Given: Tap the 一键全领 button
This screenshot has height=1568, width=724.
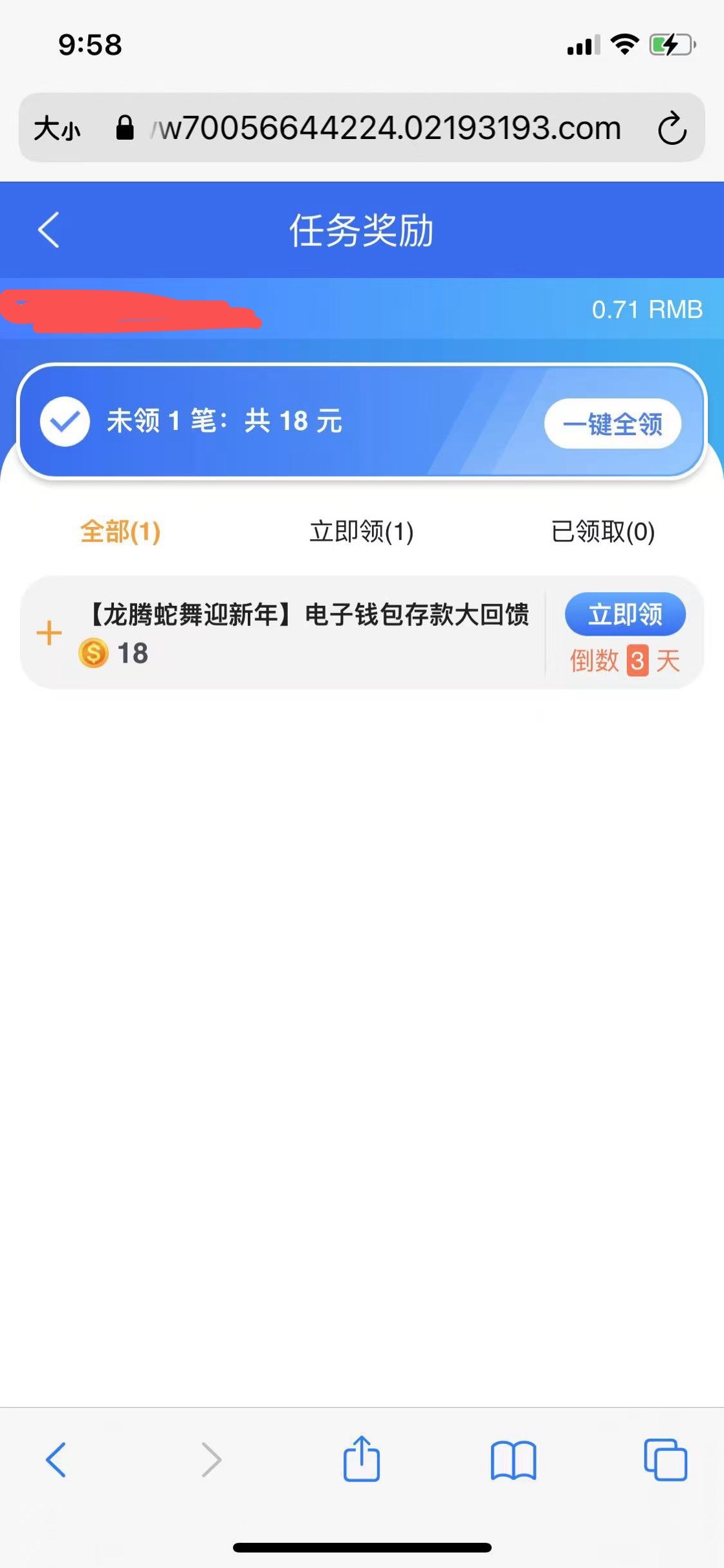Looking at the screenshot, I should pyautogui.click(x=613, y=424).
